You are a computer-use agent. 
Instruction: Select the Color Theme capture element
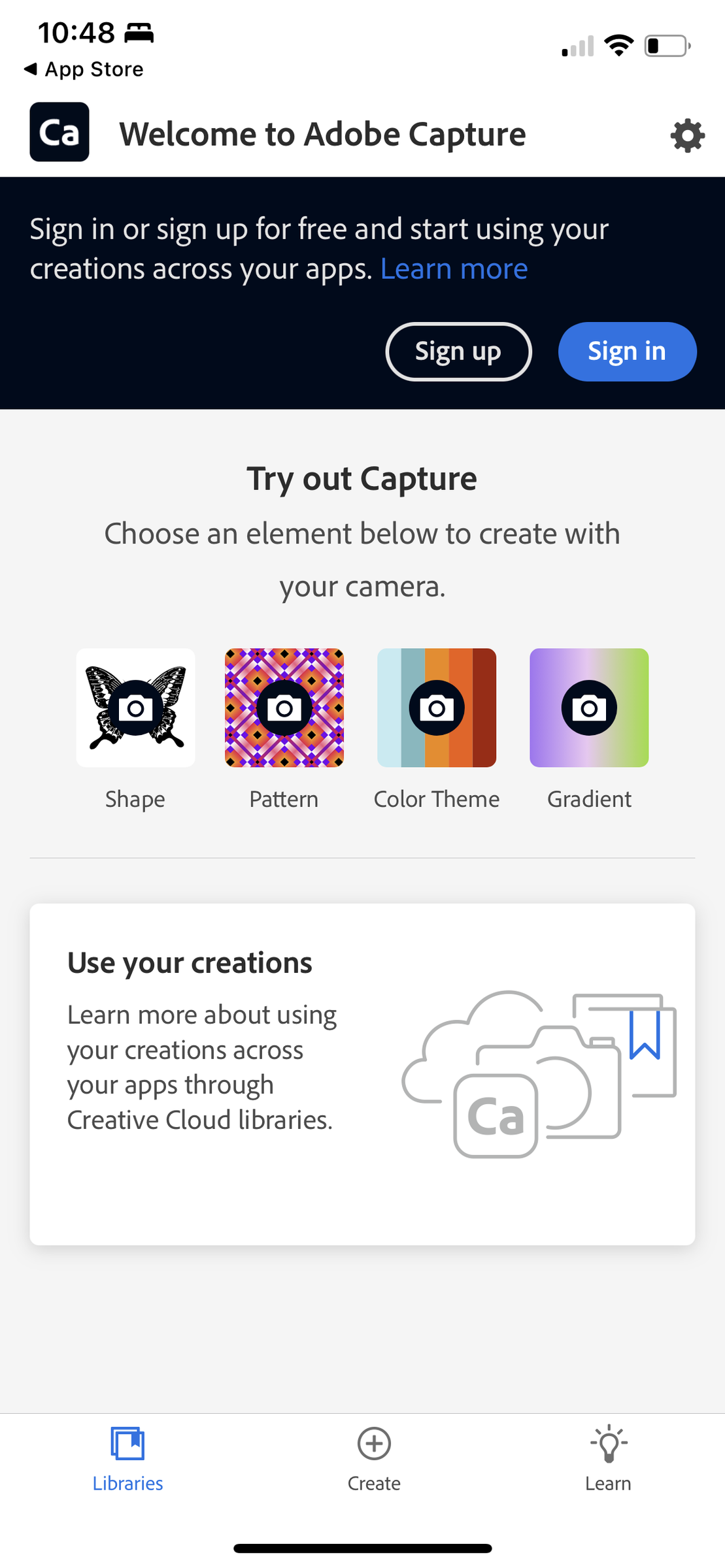[x=436, y=708]
